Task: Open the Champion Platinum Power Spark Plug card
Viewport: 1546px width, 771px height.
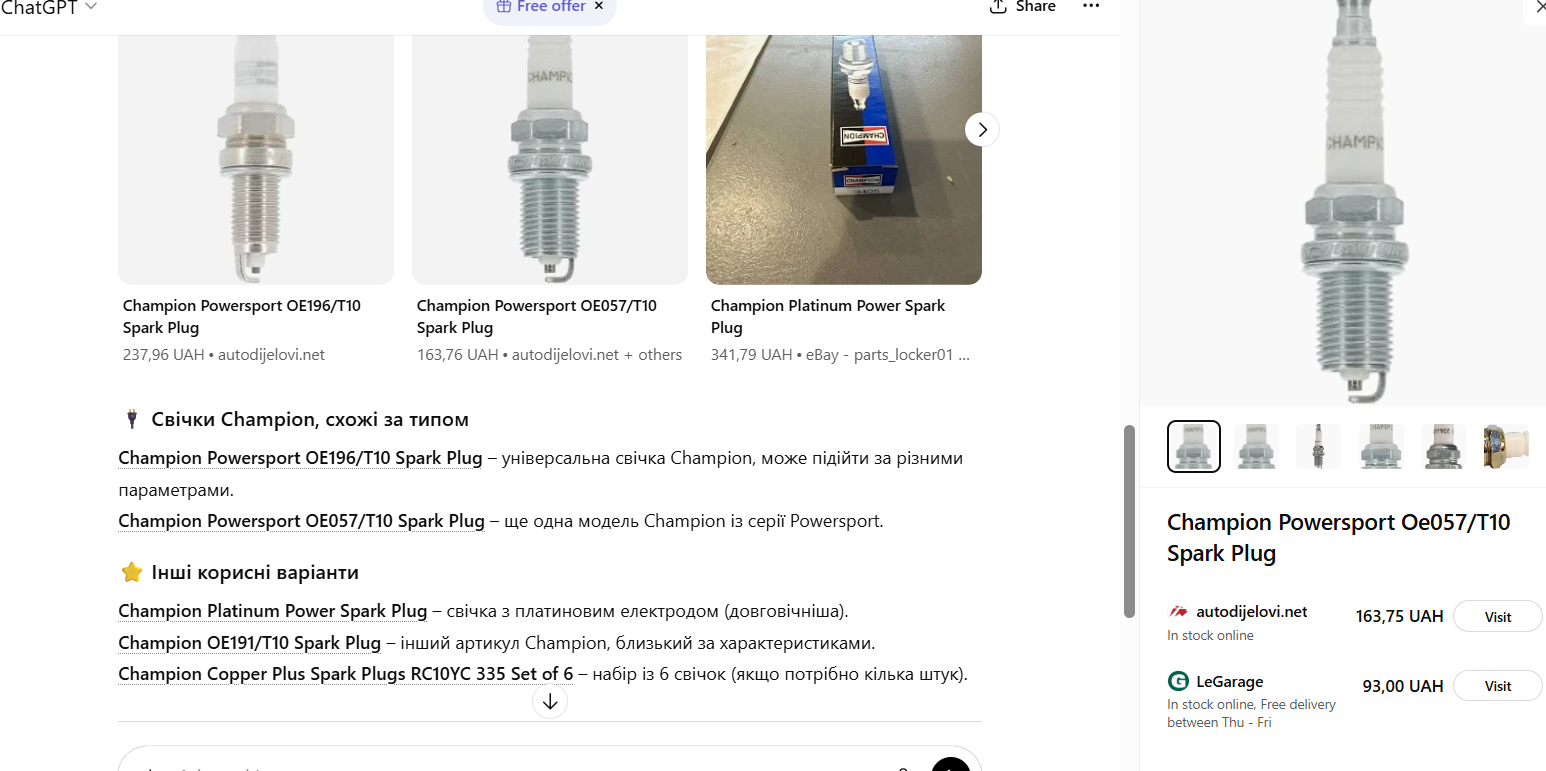Action: 843,160
